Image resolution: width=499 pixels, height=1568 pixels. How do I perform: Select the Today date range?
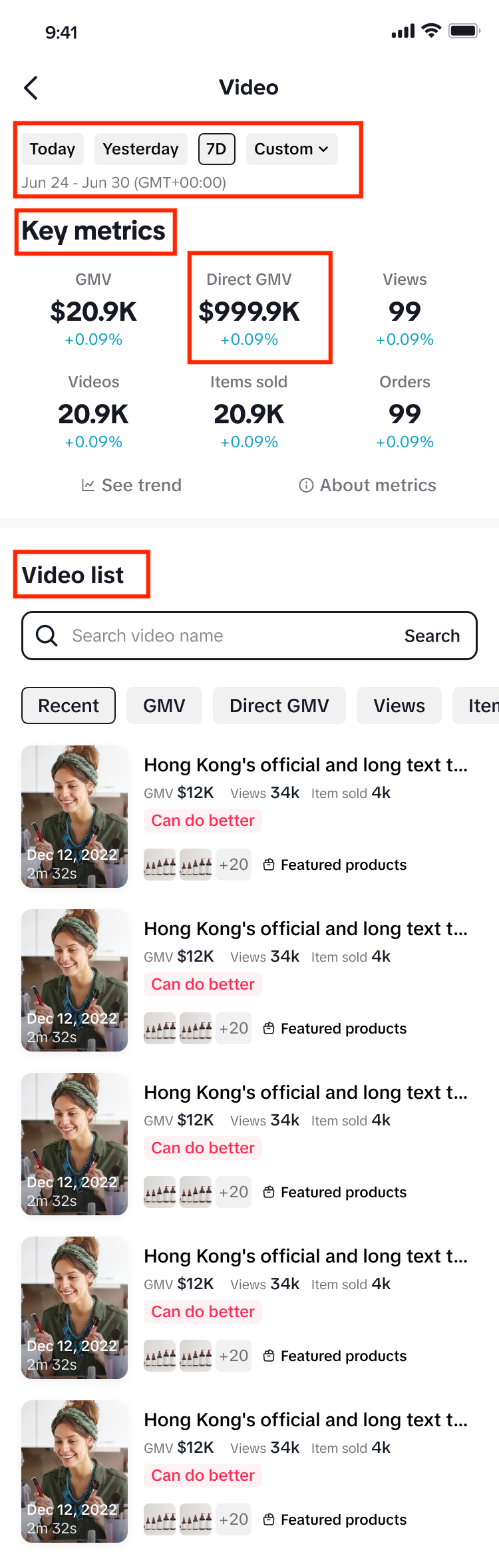click(x=52, y=149)
